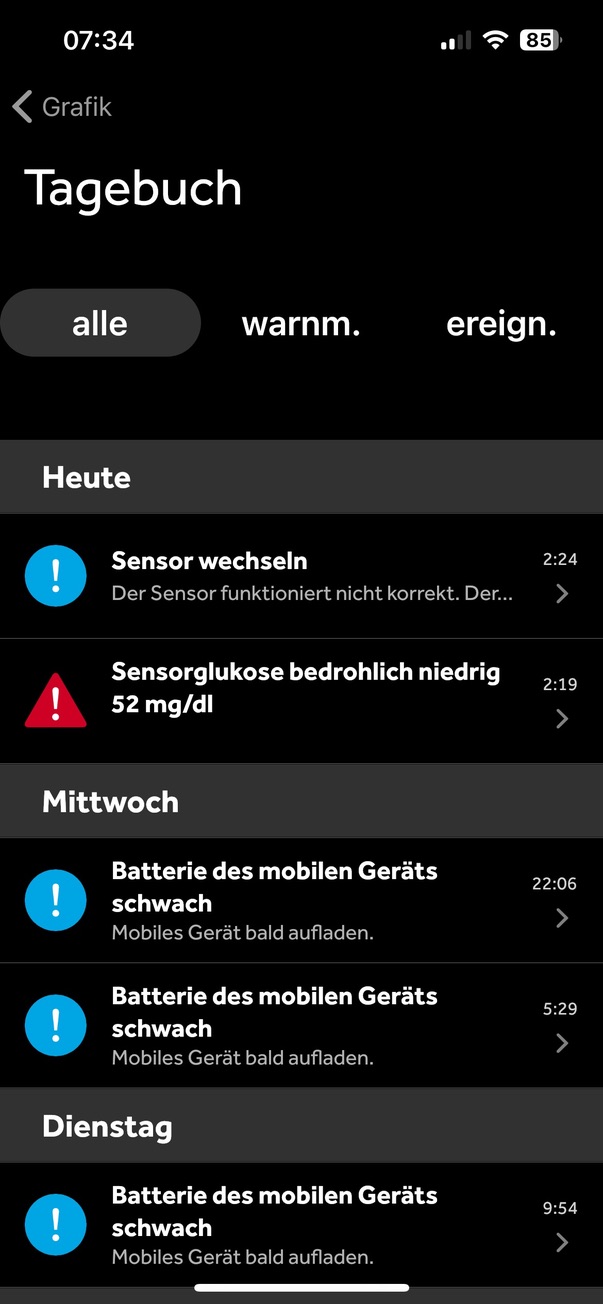Go back to Grafik
This screenshot has height=1304, width=603.
[x=62, y=107]
